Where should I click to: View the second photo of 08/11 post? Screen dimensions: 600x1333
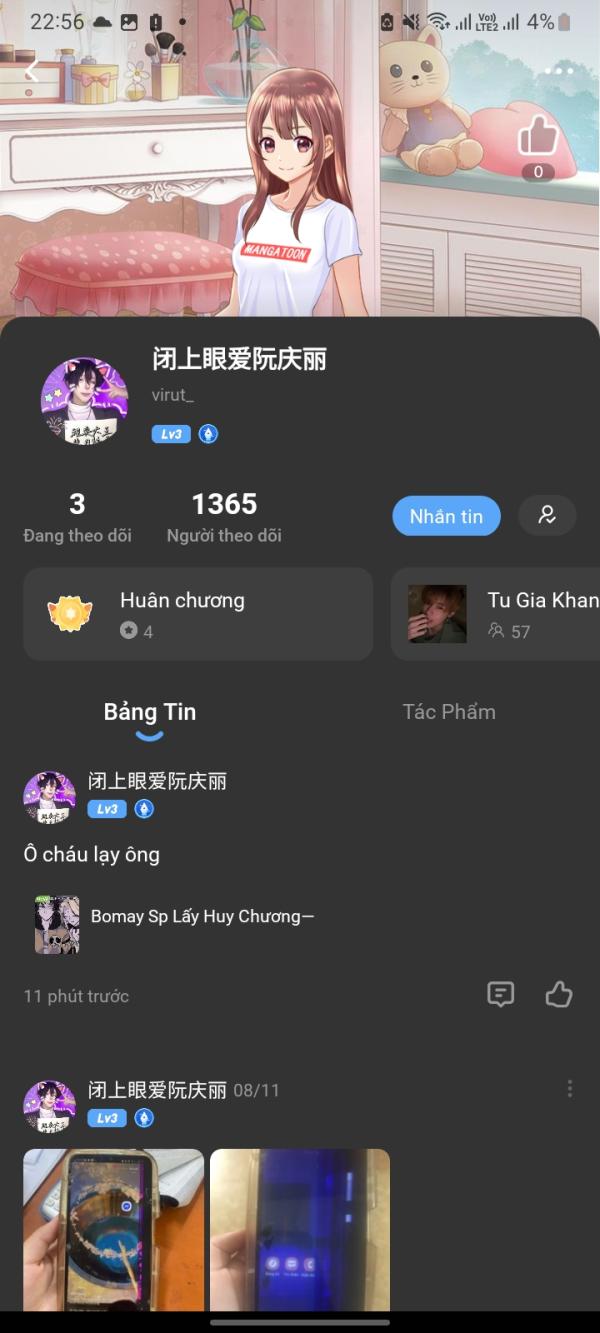pyautogui.click(x=300, y=1229)
